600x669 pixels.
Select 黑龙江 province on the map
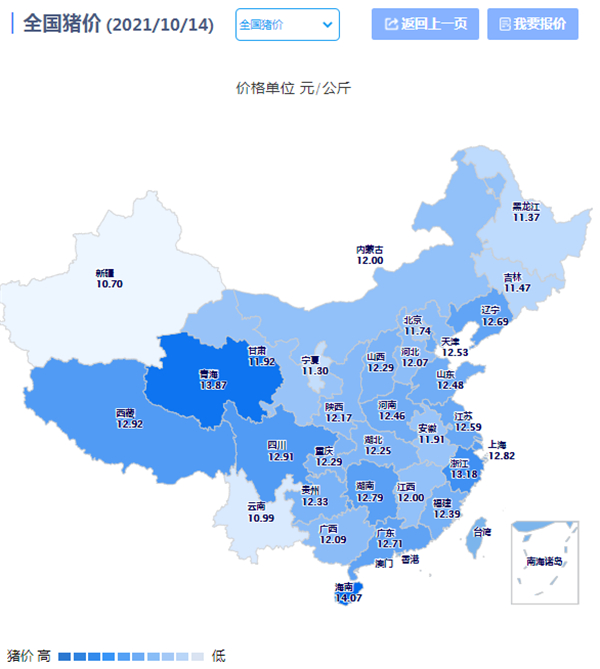point(525,211)
